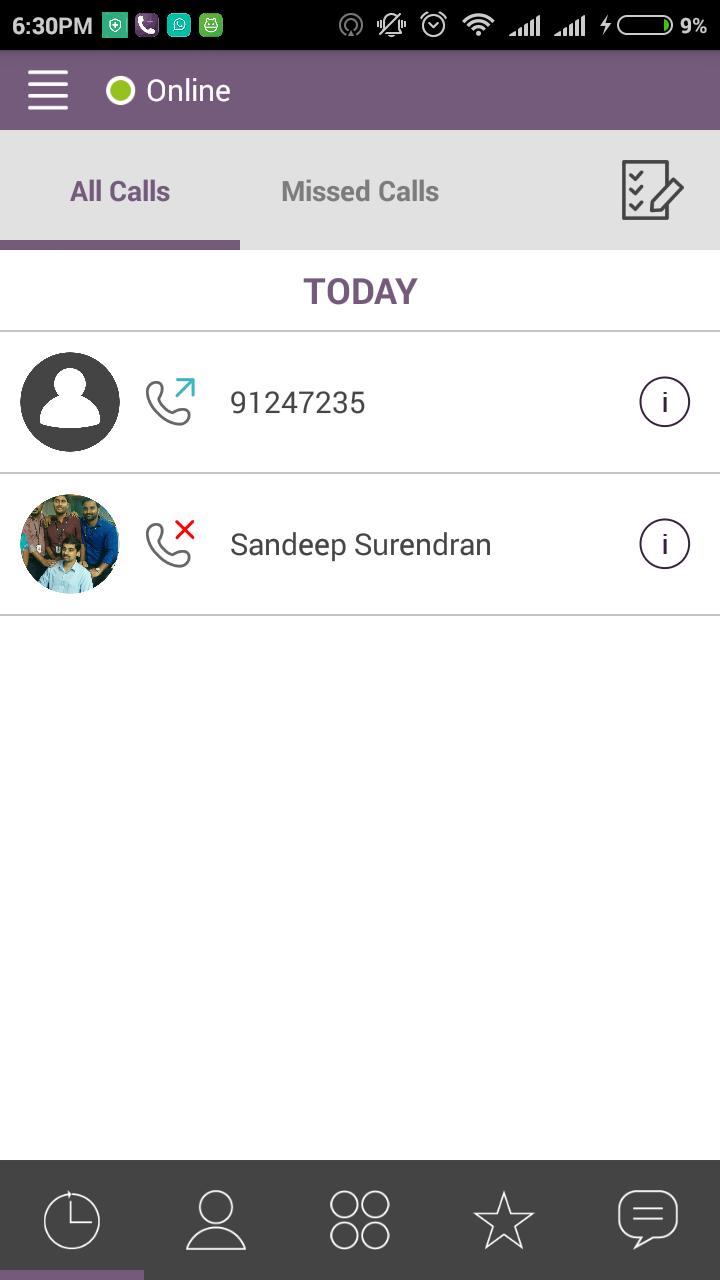
Task: Open Sandeep Surendran's missed call entry
Action: point(360,545)
